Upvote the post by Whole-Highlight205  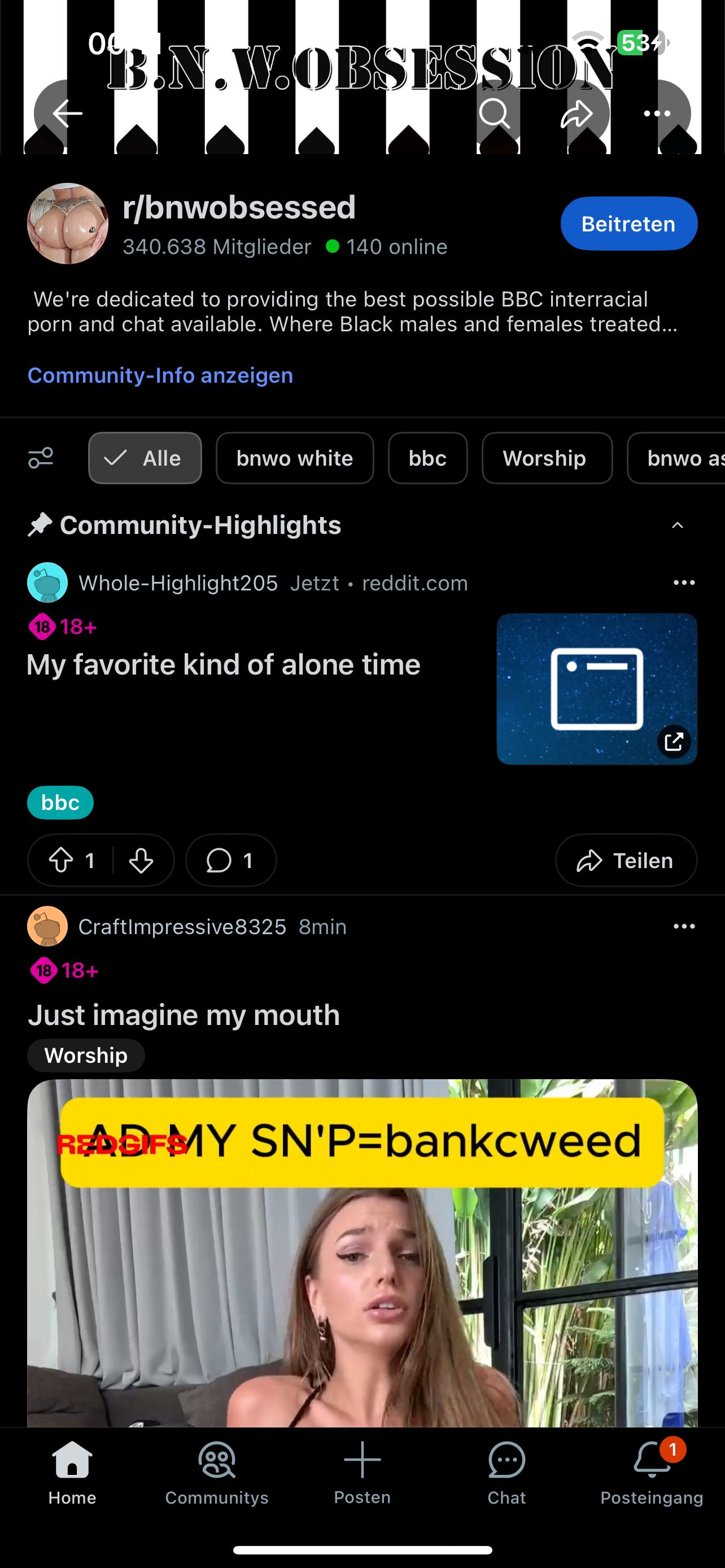(62, 860)
